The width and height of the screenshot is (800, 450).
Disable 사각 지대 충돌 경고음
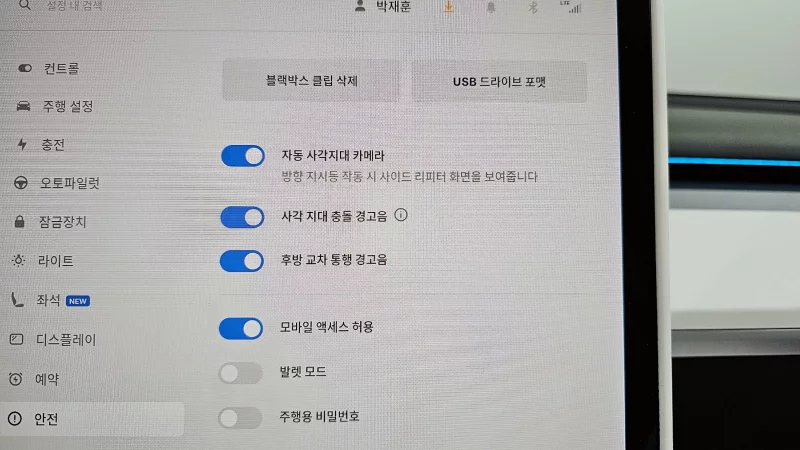pos(242,216)
